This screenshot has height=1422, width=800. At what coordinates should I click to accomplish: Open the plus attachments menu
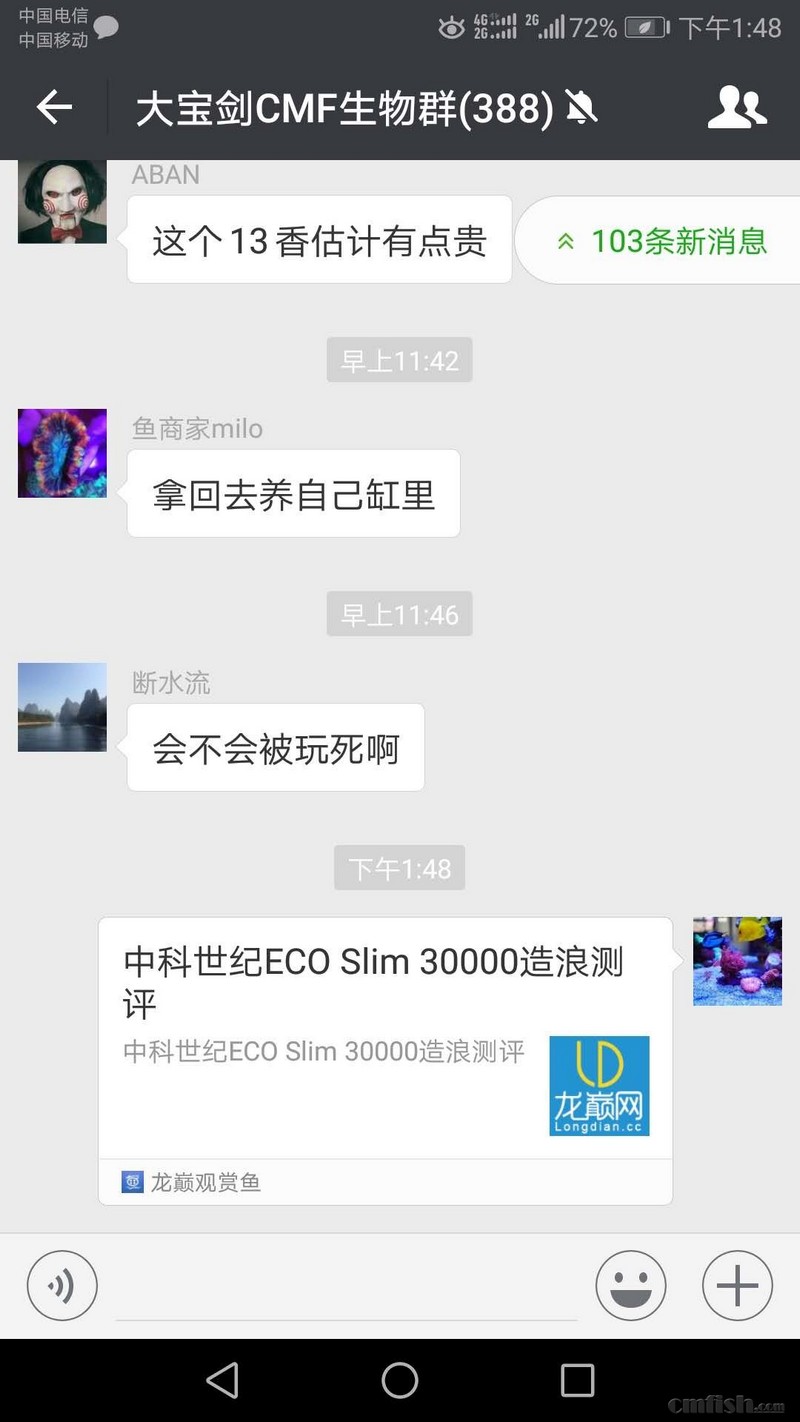[737, 1286]
